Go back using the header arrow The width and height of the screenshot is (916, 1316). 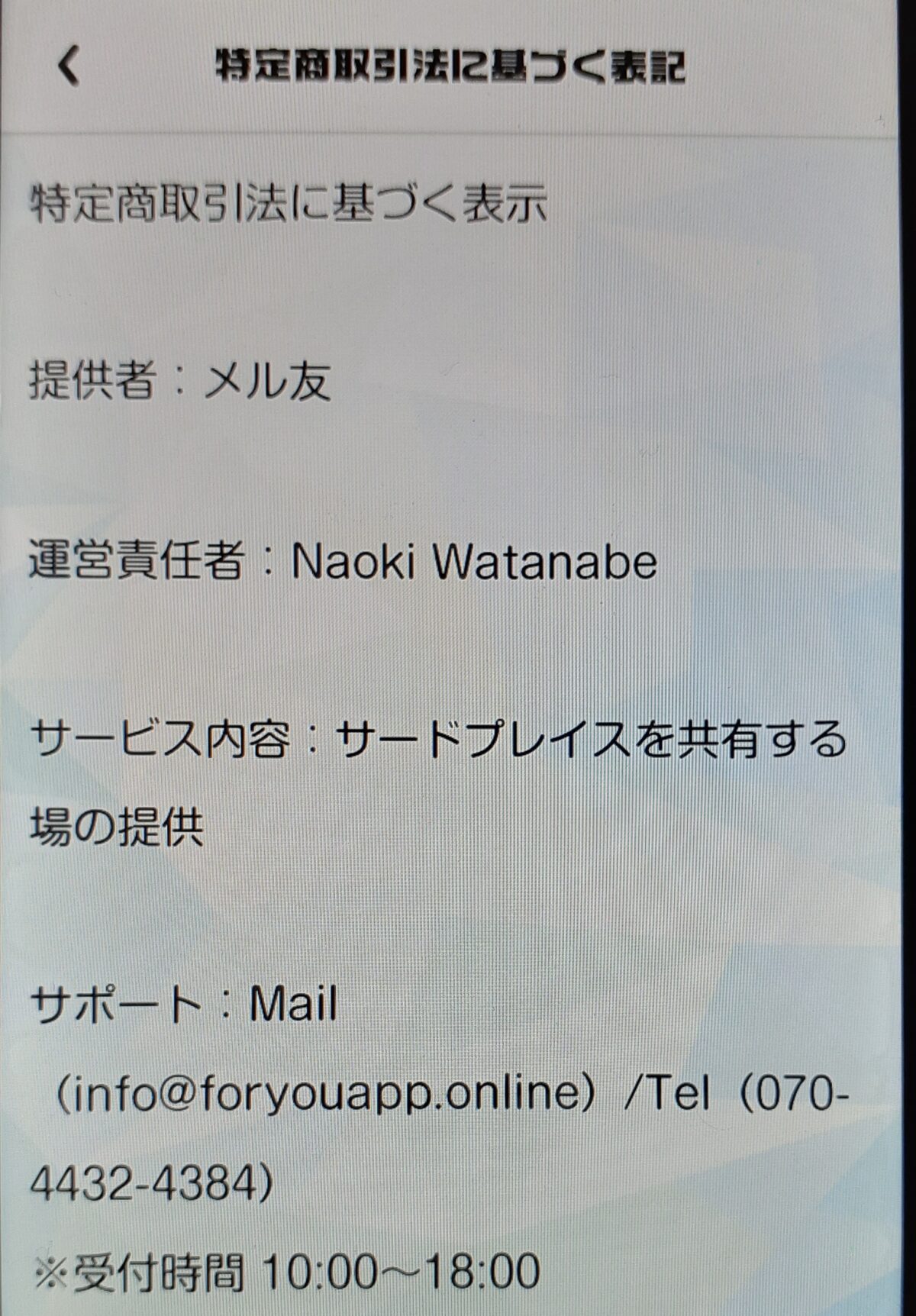(x=69, y=66)
